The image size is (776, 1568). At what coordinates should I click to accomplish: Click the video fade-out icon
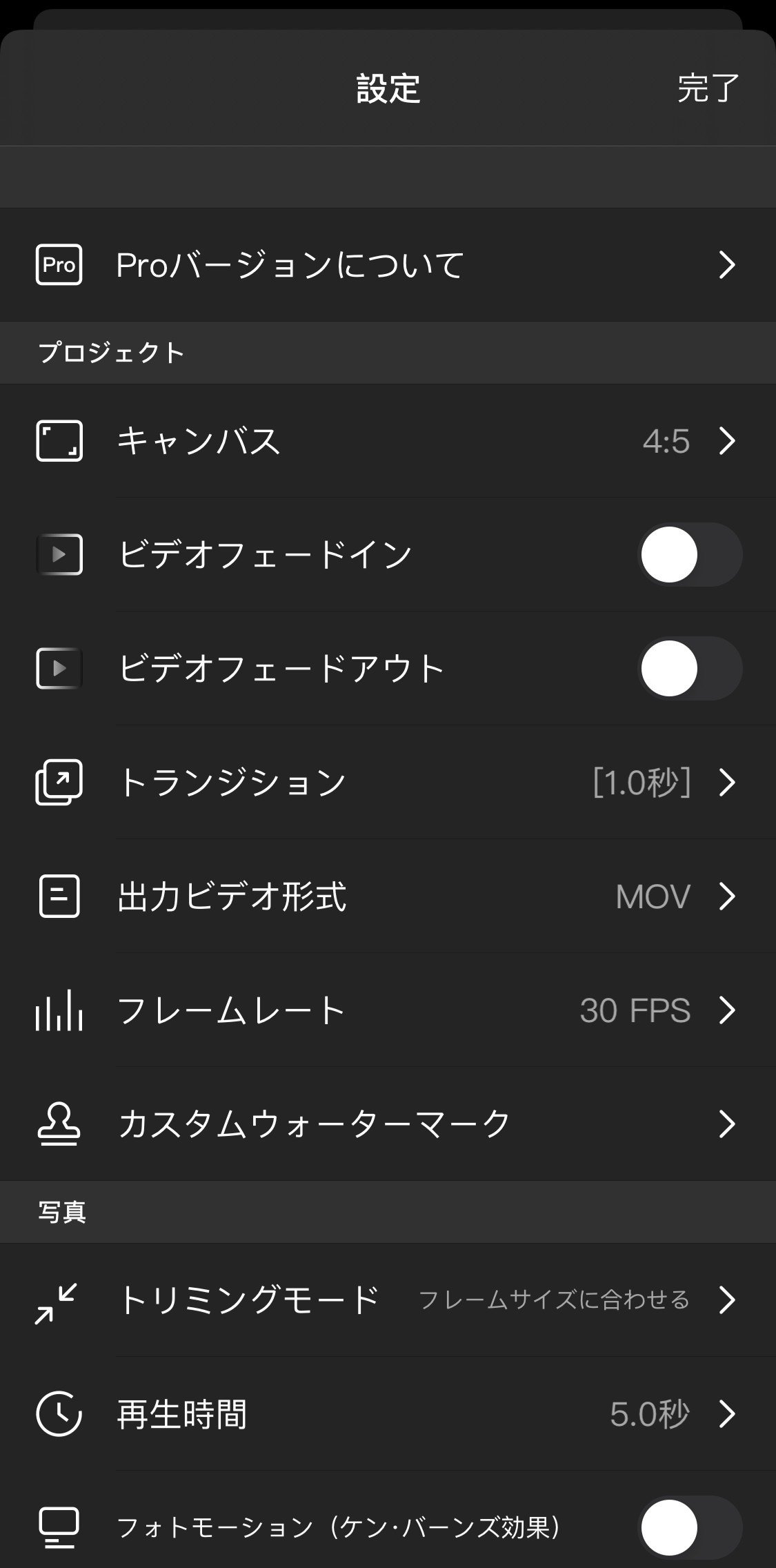59,668
